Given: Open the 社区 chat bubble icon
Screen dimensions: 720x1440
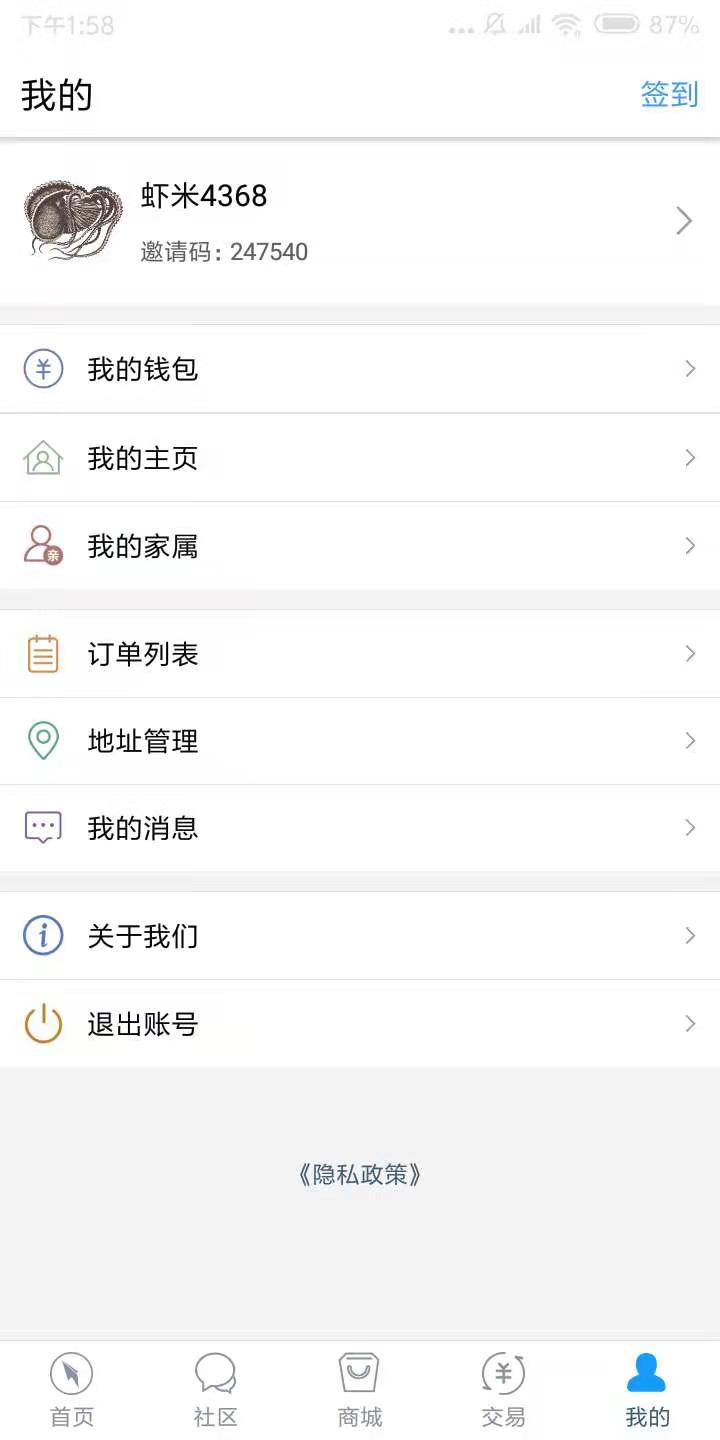Looking at the screenshot, I should tap(214, 1374).
